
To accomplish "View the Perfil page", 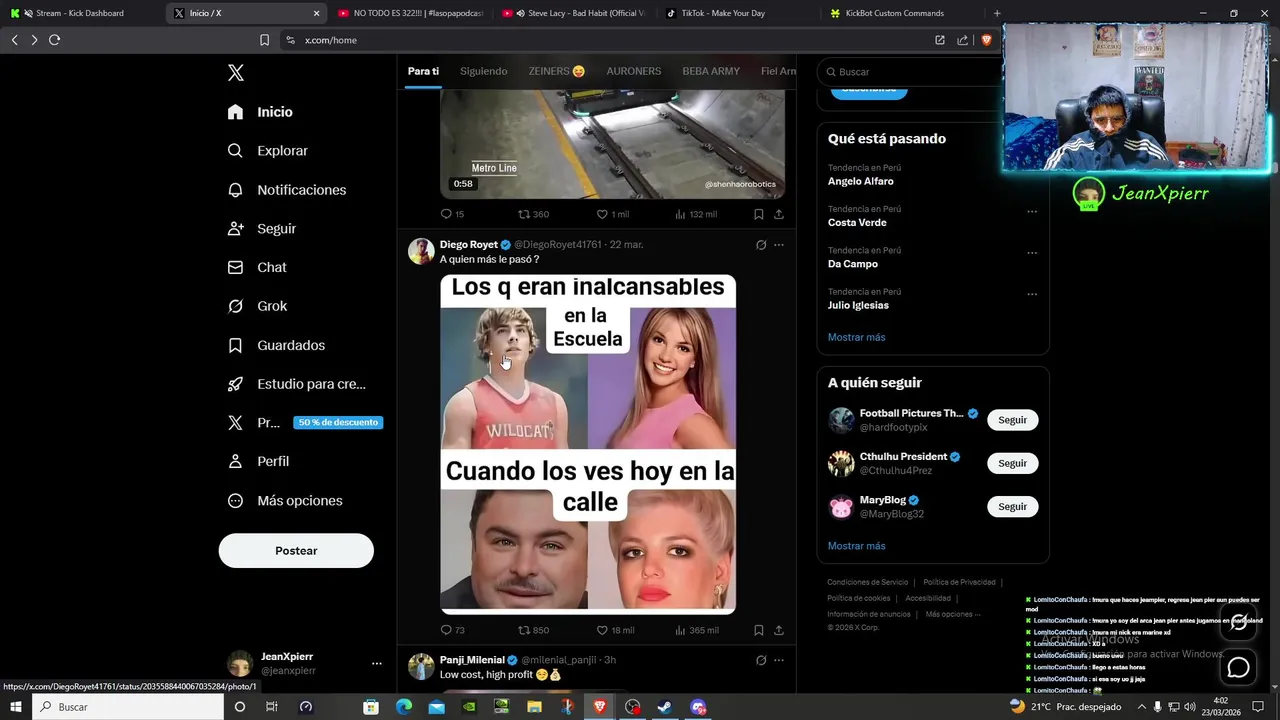I will click(272, 461).
